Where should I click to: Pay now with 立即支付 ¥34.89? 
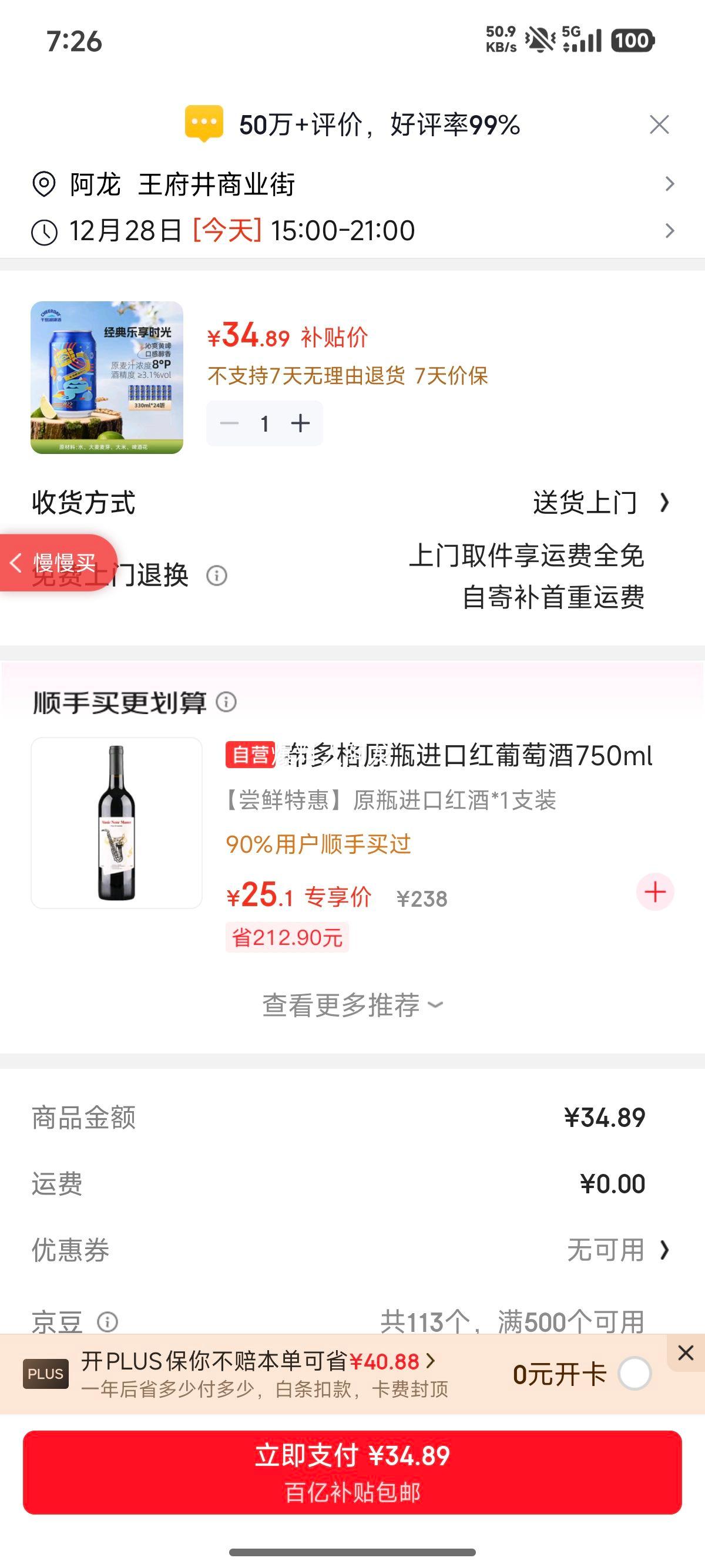(x=352, y=1472)
